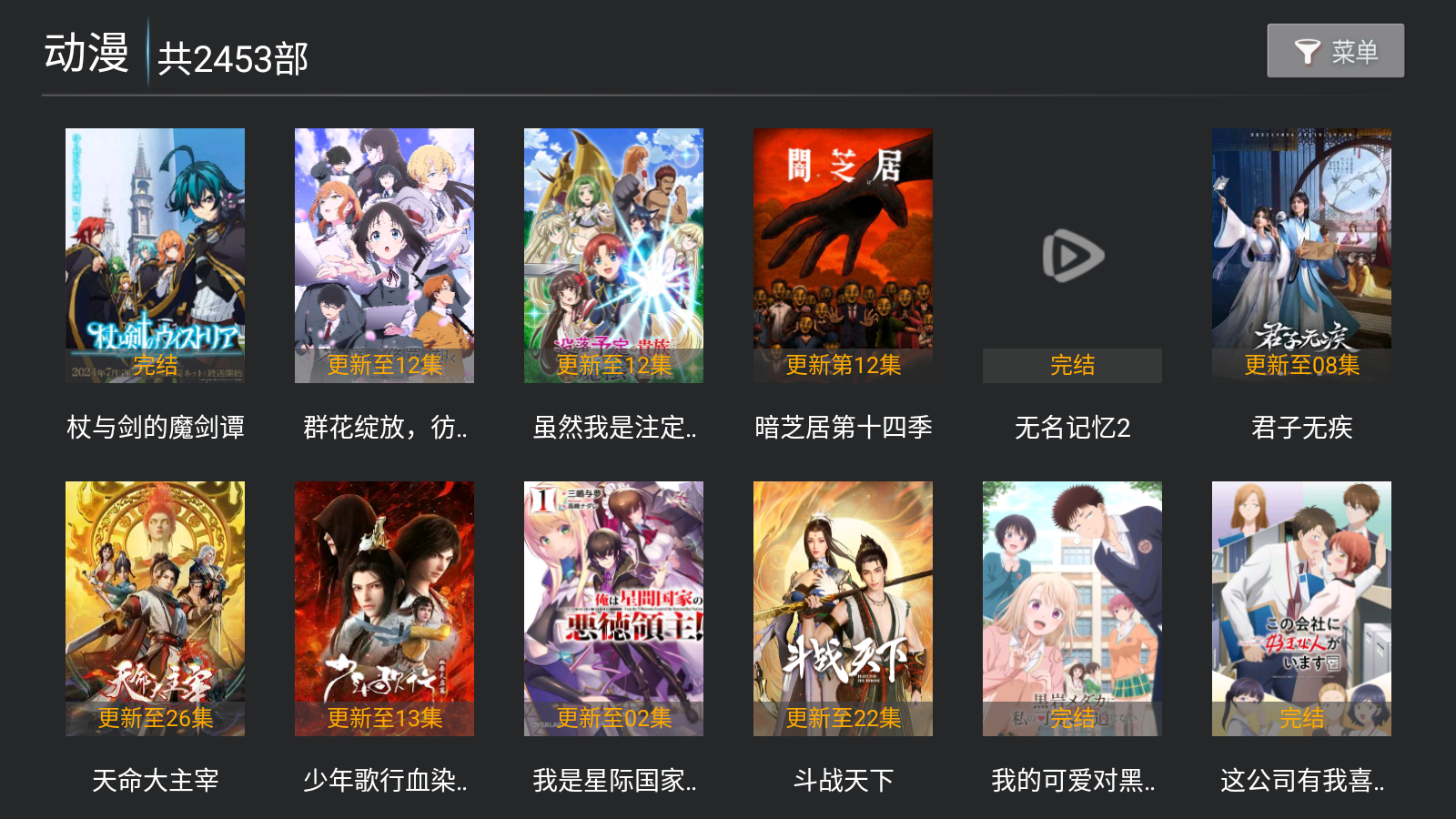Screen dimensions: 1456x819
Task: Open 少年歌行血染.. series
Action: click(x=384, y=609)
